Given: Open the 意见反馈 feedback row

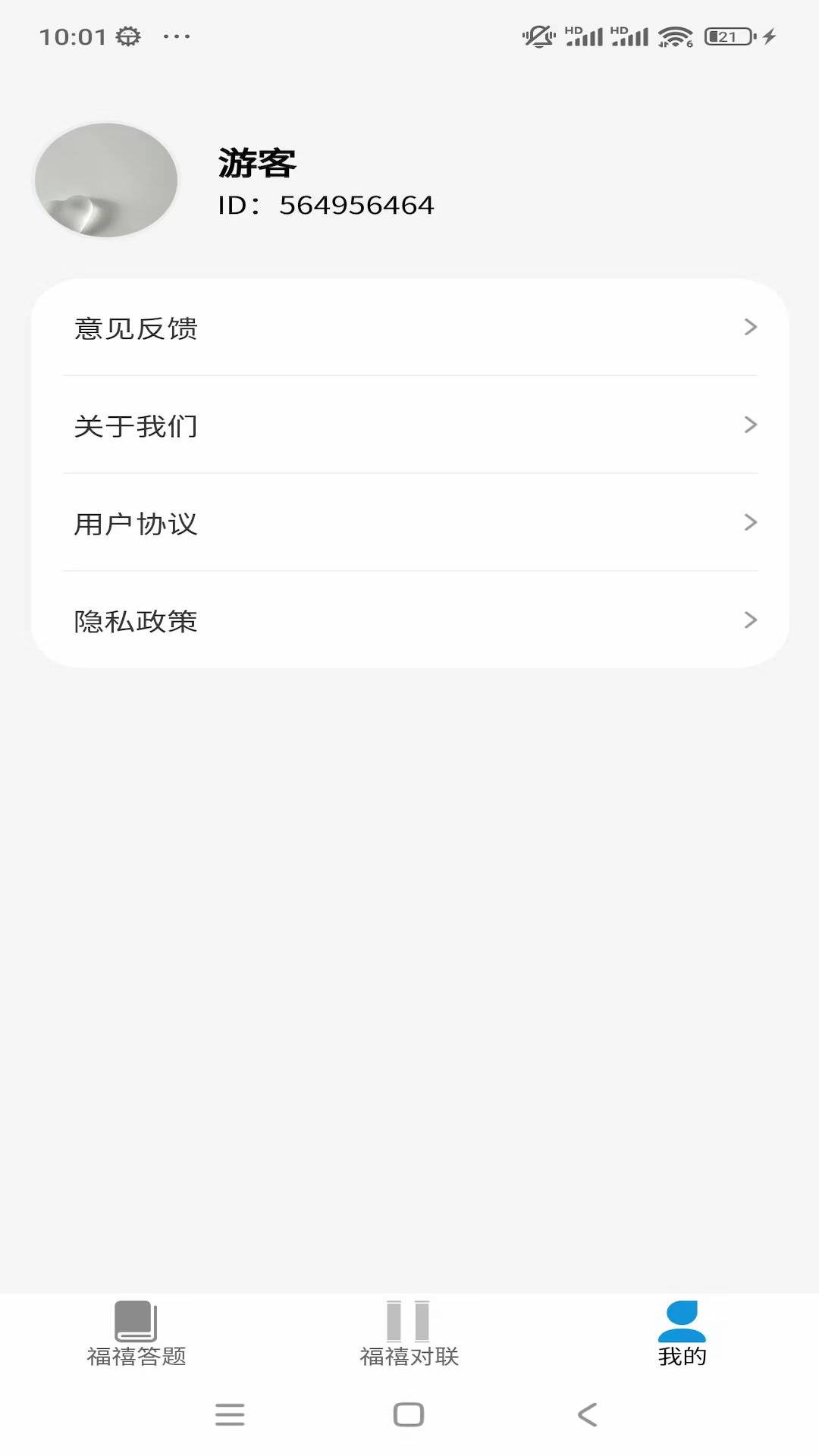Looking at the screenshot, I should pyautogui.click(x=409, y=328).
